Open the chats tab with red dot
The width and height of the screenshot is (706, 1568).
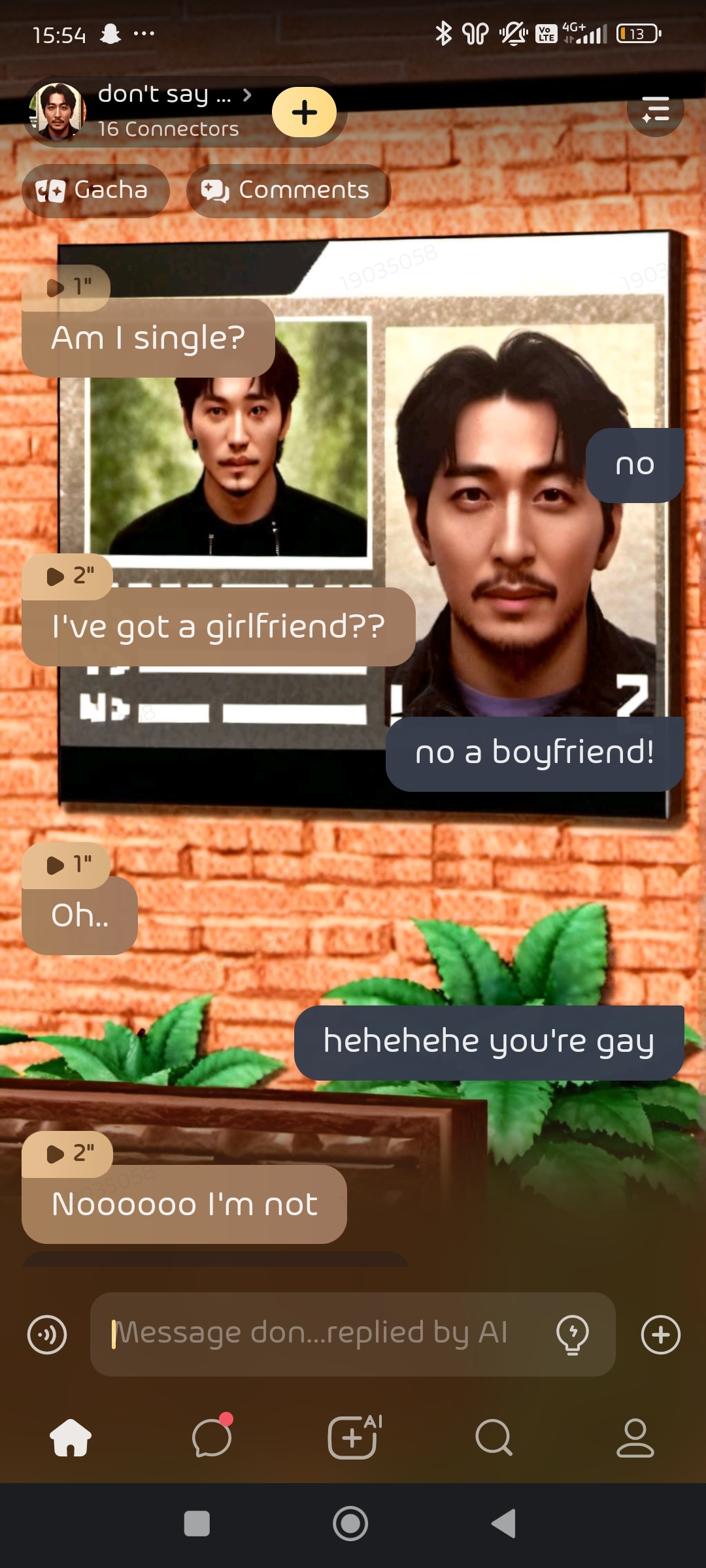point(212,1437)
